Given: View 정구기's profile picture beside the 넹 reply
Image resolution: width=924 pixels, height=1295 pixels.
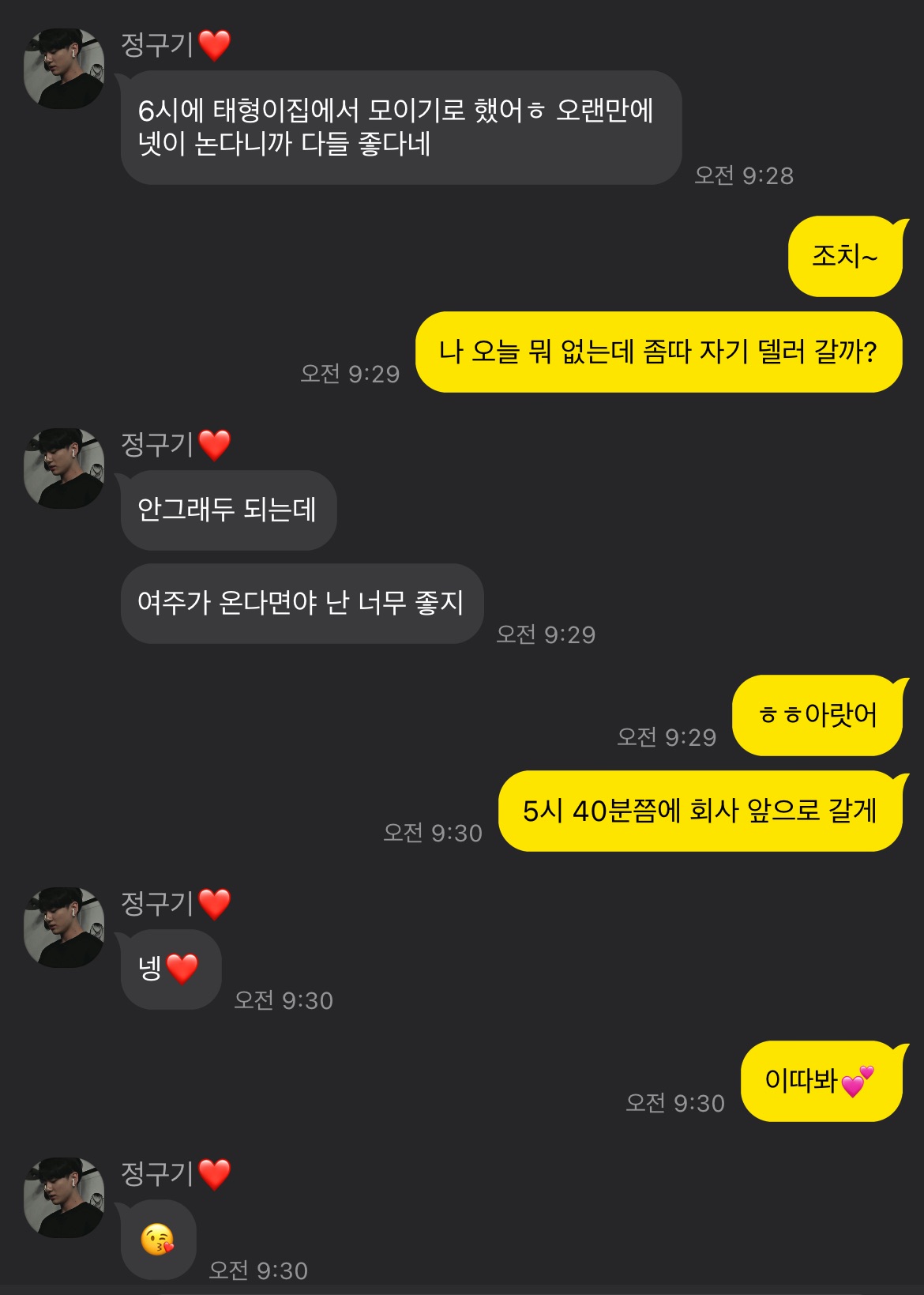Looking at the screenshot, I should pyautogui.click(x=64, y=928).
